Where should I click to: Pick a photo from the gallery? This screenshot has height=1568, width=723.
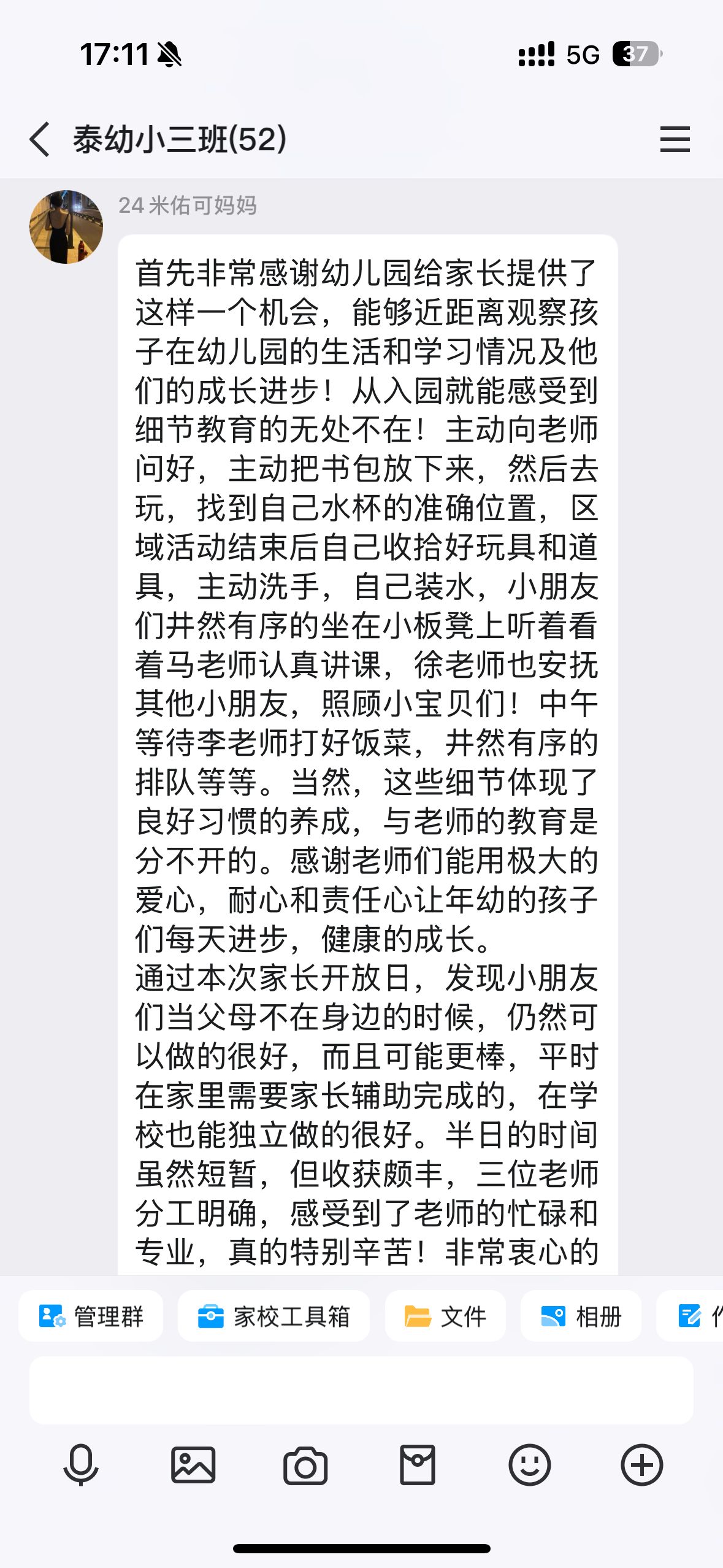point(193,1465)
